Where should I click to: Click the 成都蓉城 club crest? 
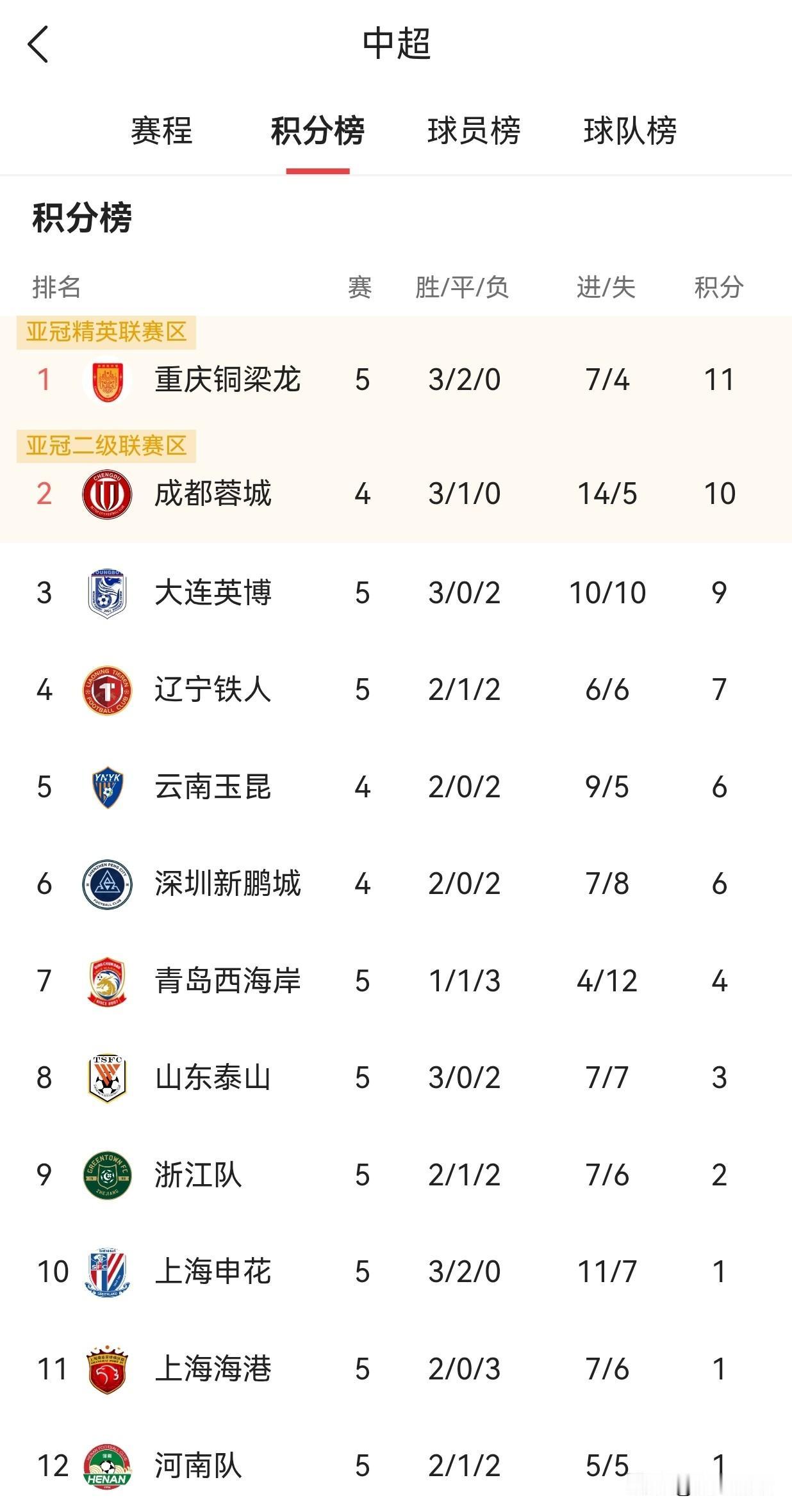coord(106,494)
